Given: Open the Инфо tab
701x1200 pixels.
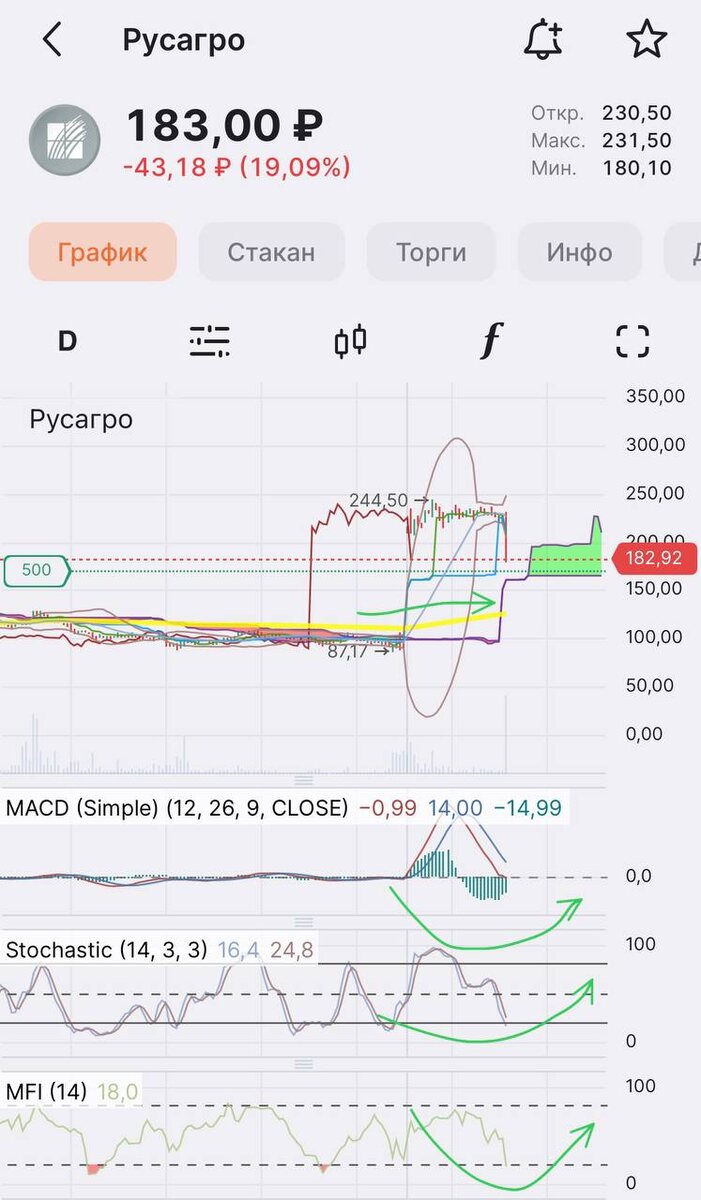Looking at the screenshot, I should [579, 252].
